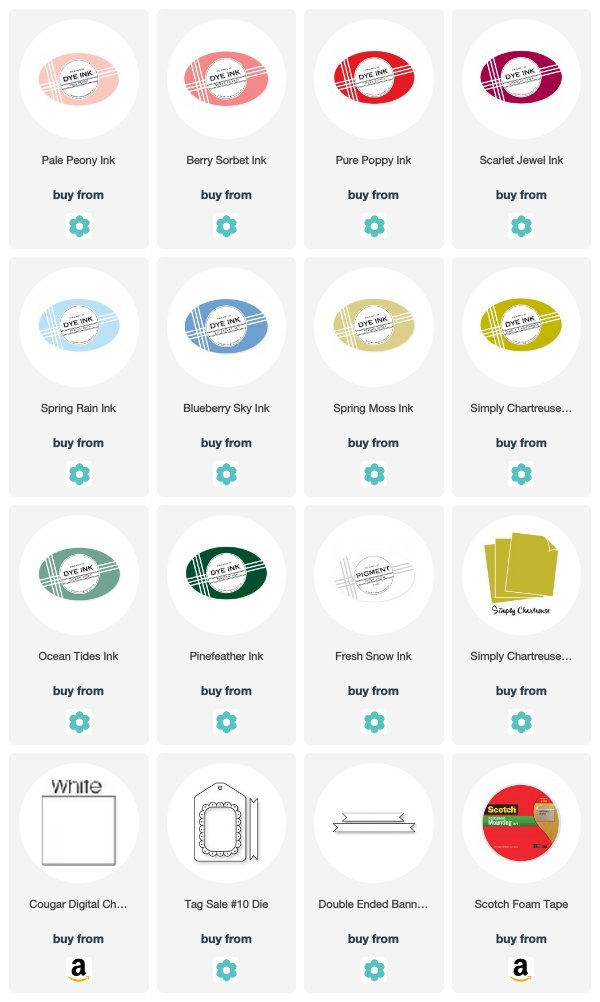Select the Pure Poppy Ink product image

click(x=374, y=79)
